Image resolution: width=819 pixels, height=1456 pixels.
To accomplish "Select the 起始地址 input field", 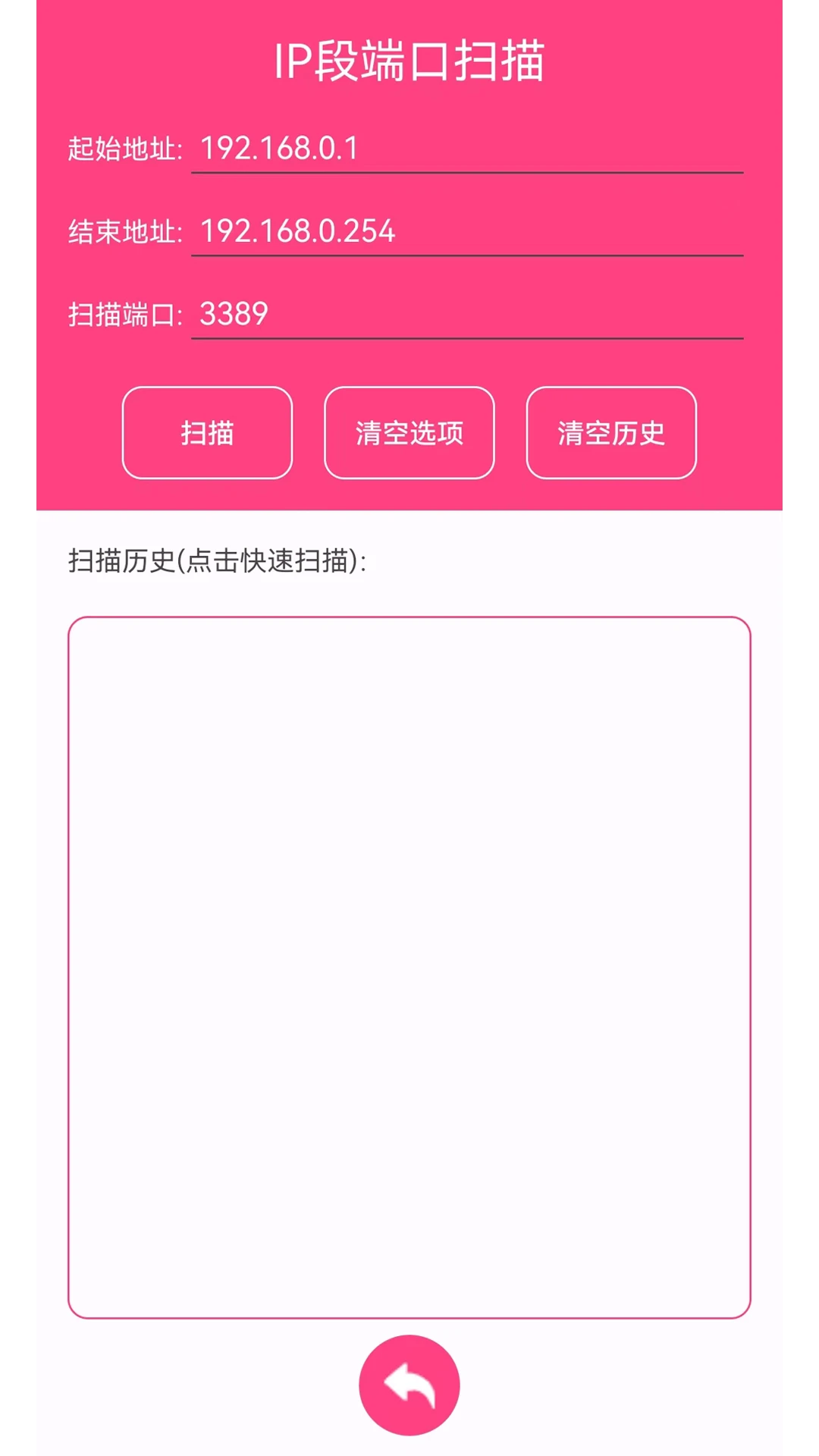I will pyautogui.click(x=466, y=149).
